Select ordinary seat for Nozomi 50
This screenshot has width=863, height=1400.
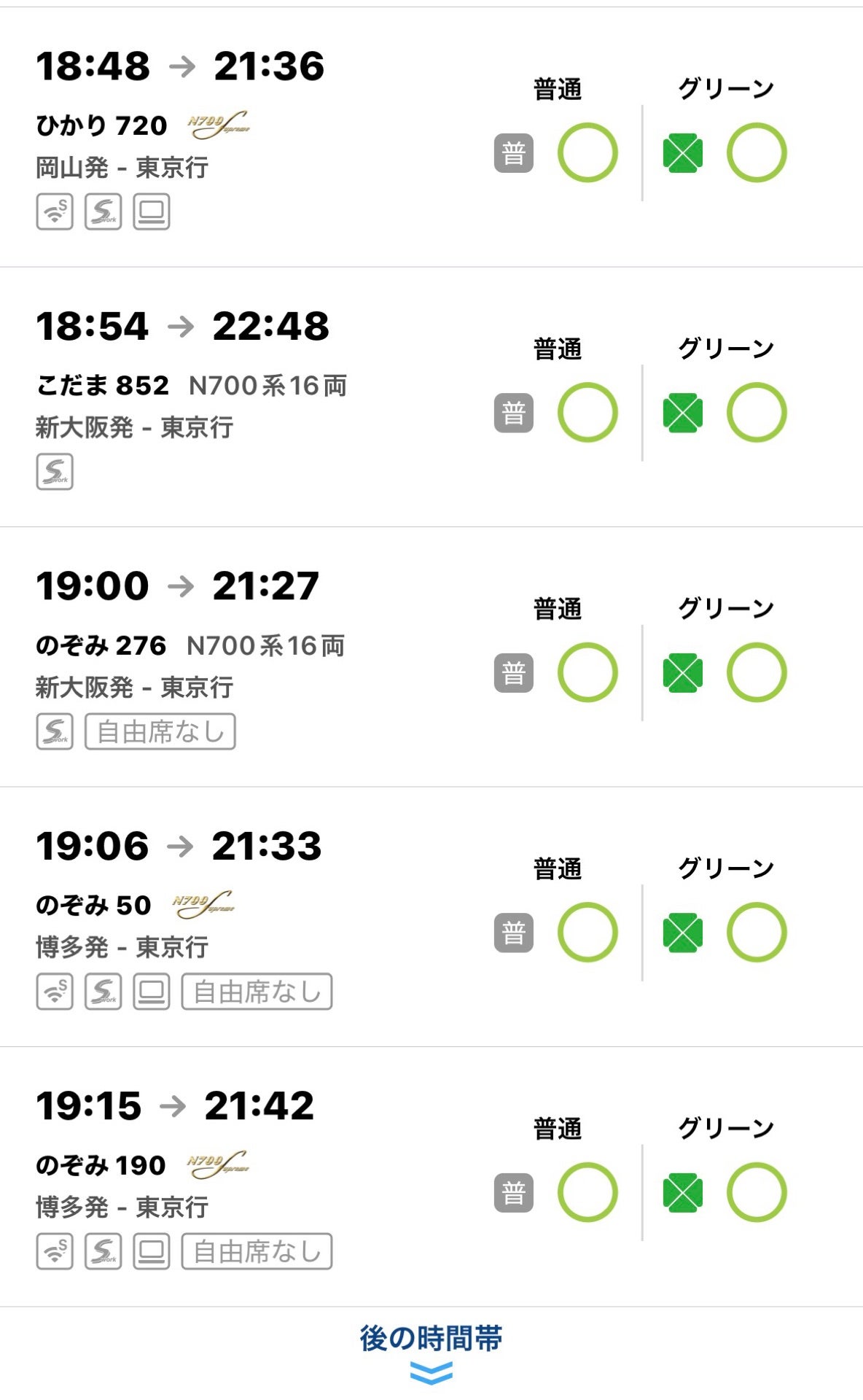[x=587, y=932]
